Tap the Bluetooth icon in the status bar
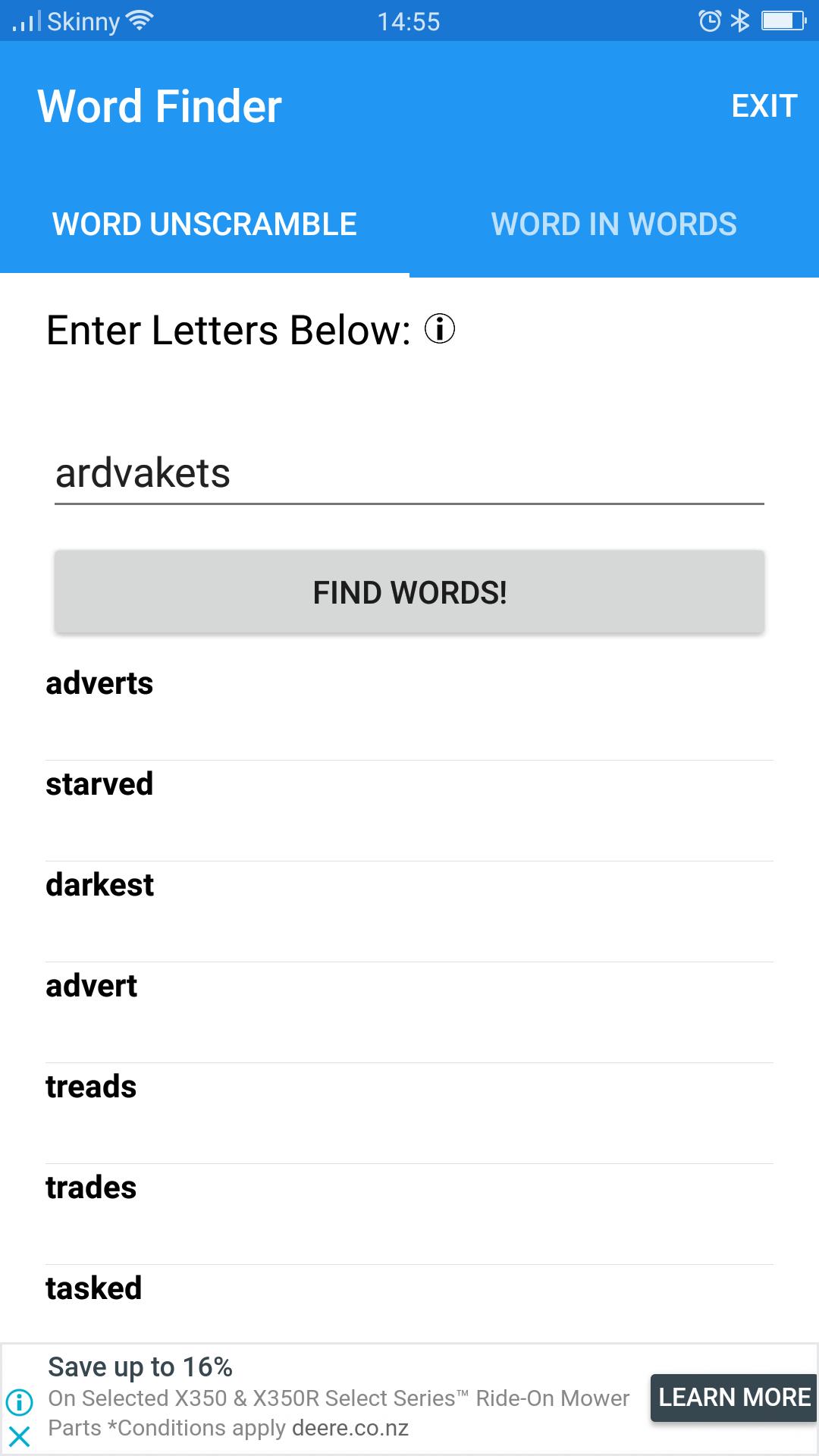The image size is (819, 1456). tap(739, 20)
